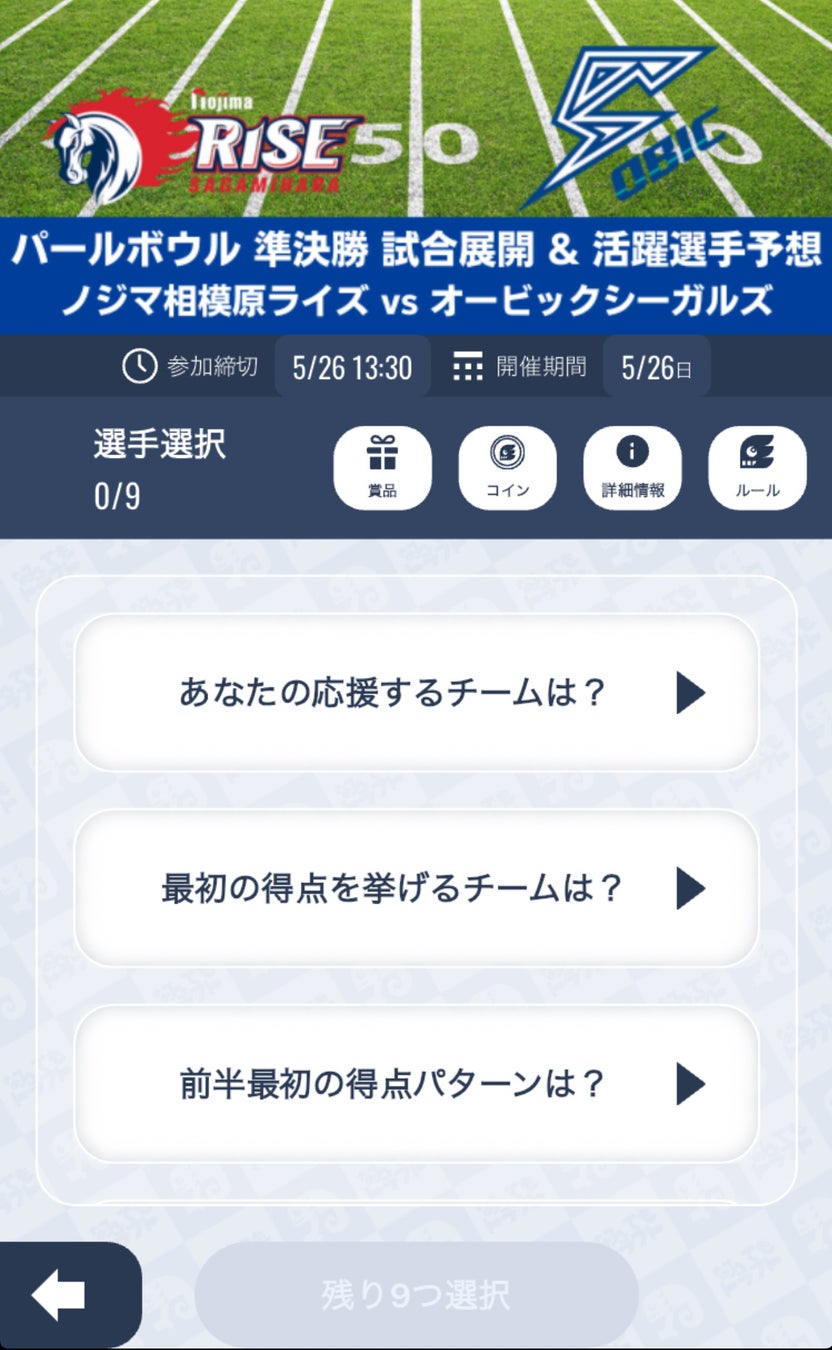View 詳細情報 detailed information

(632, 468)
